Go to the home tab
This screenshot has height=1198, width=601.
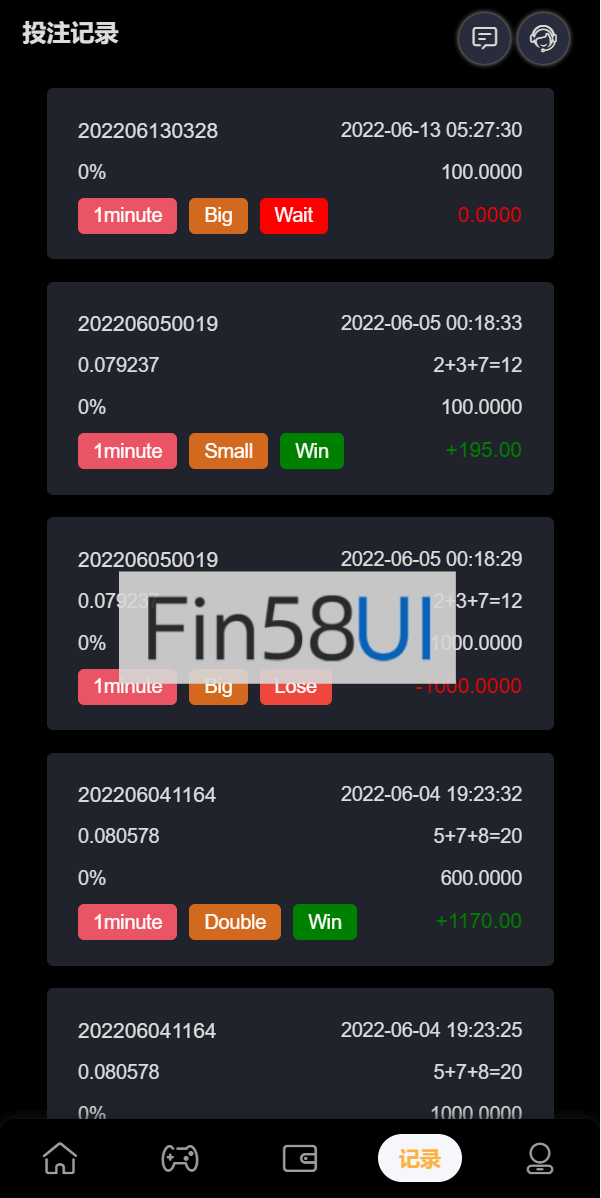(60, 1158)
